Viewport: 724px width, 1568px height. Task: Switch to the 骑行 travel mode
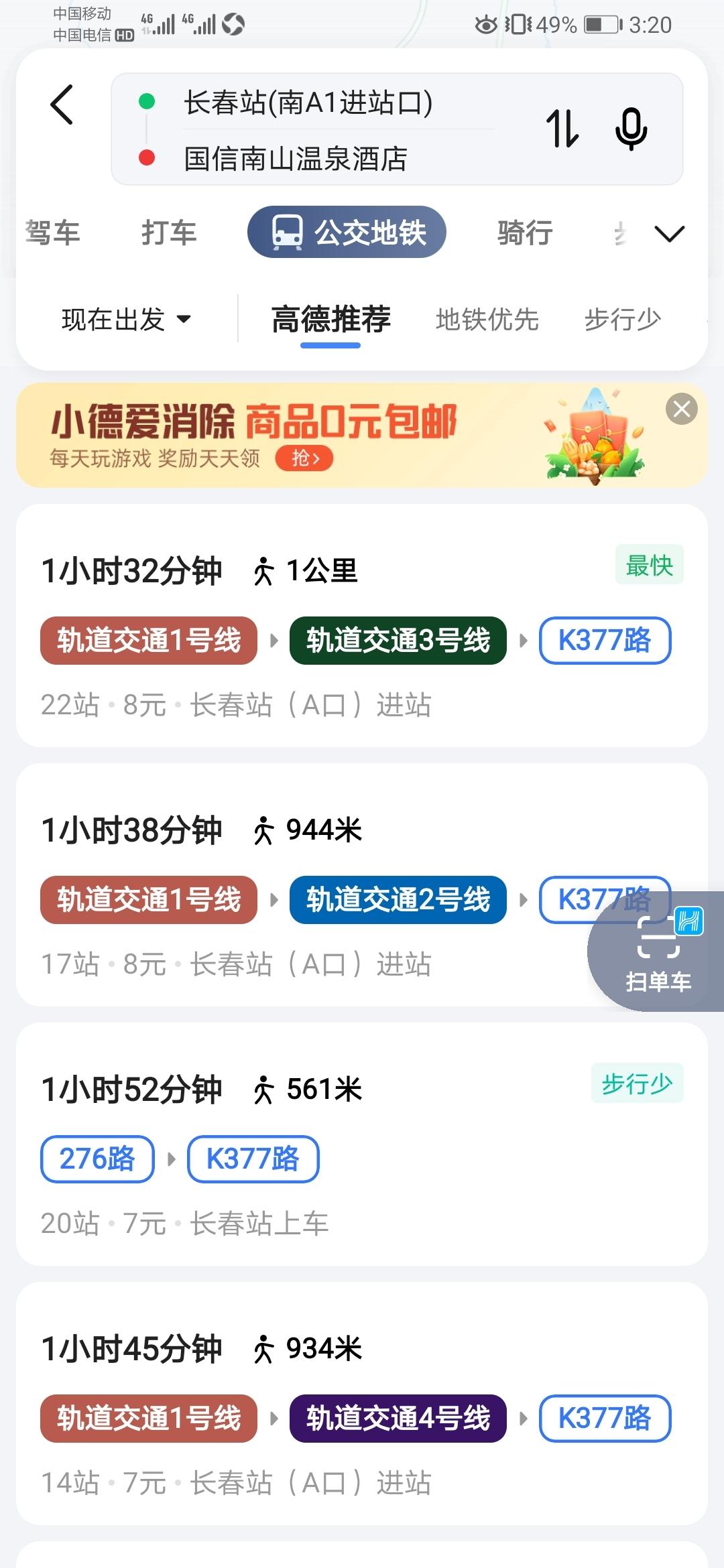[524, 233]
